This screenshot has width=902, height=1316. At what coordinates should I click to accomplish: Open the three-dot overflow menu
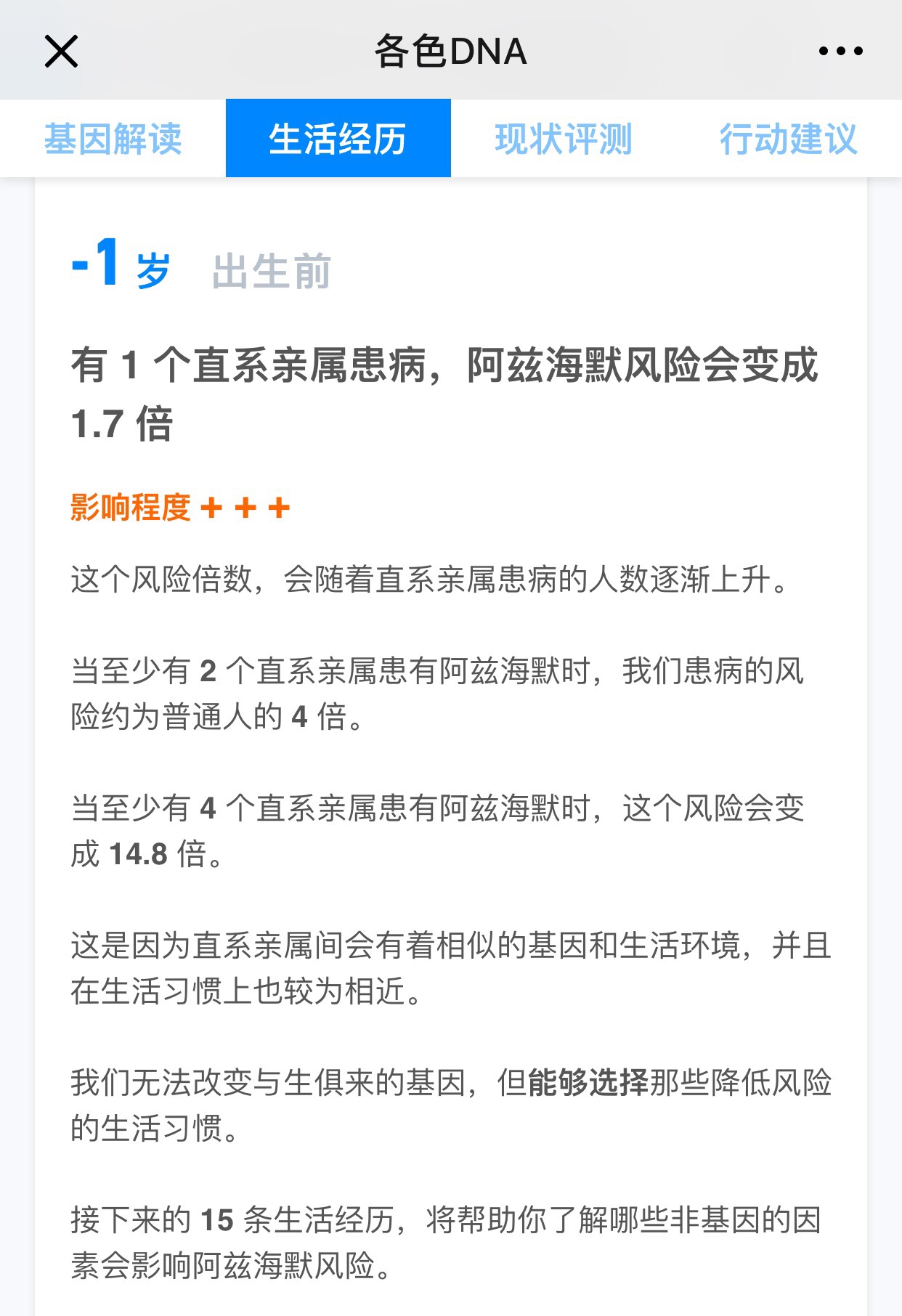tap(840, 52)
